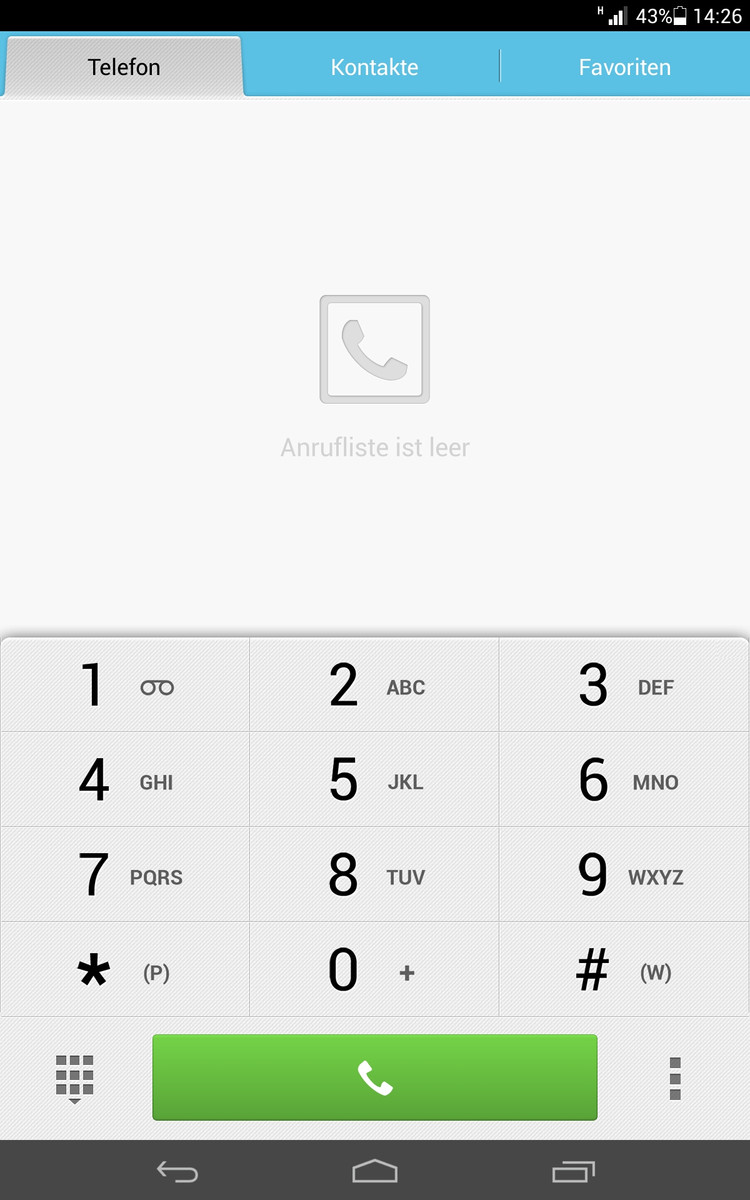Viewport: 750px width, 1200px height.
Task: Enter digit 8 TUV
Action: pyautogui.click(x=374, y=874)
